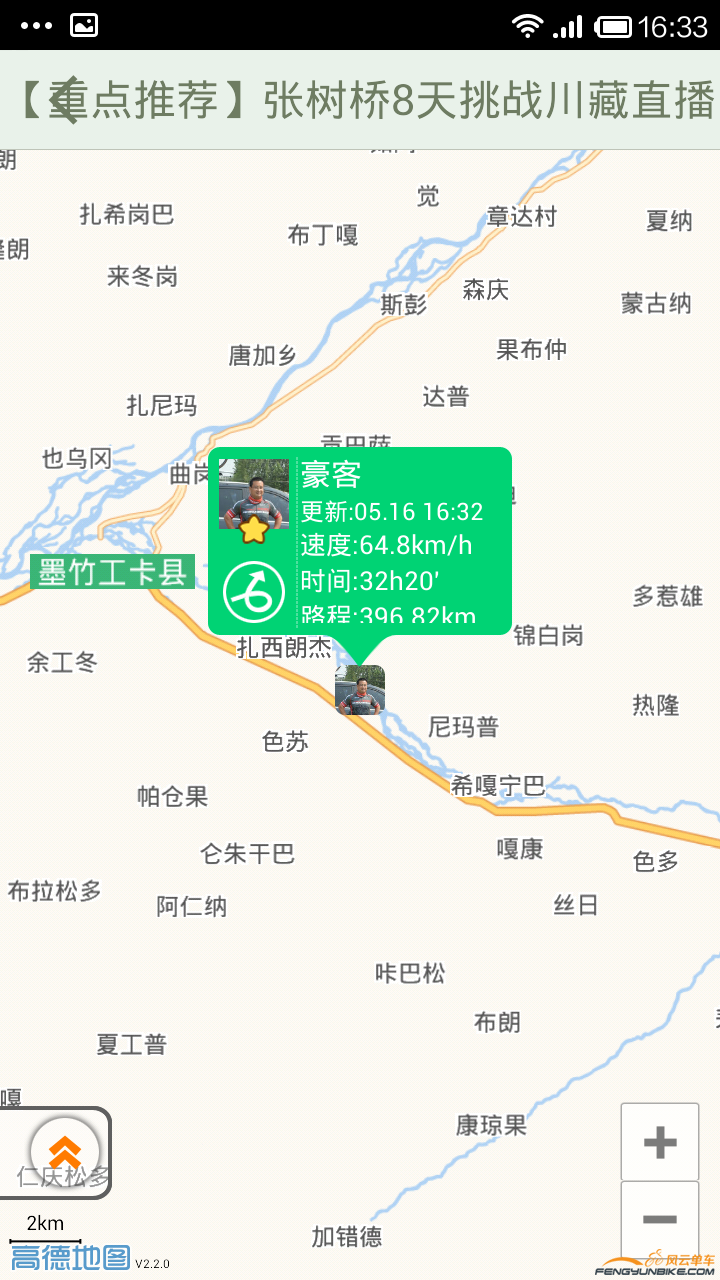Select the highlighted 墨竹工卡县 county label
This screenshot has width=720, height=1280.
[x=113, y=576]
